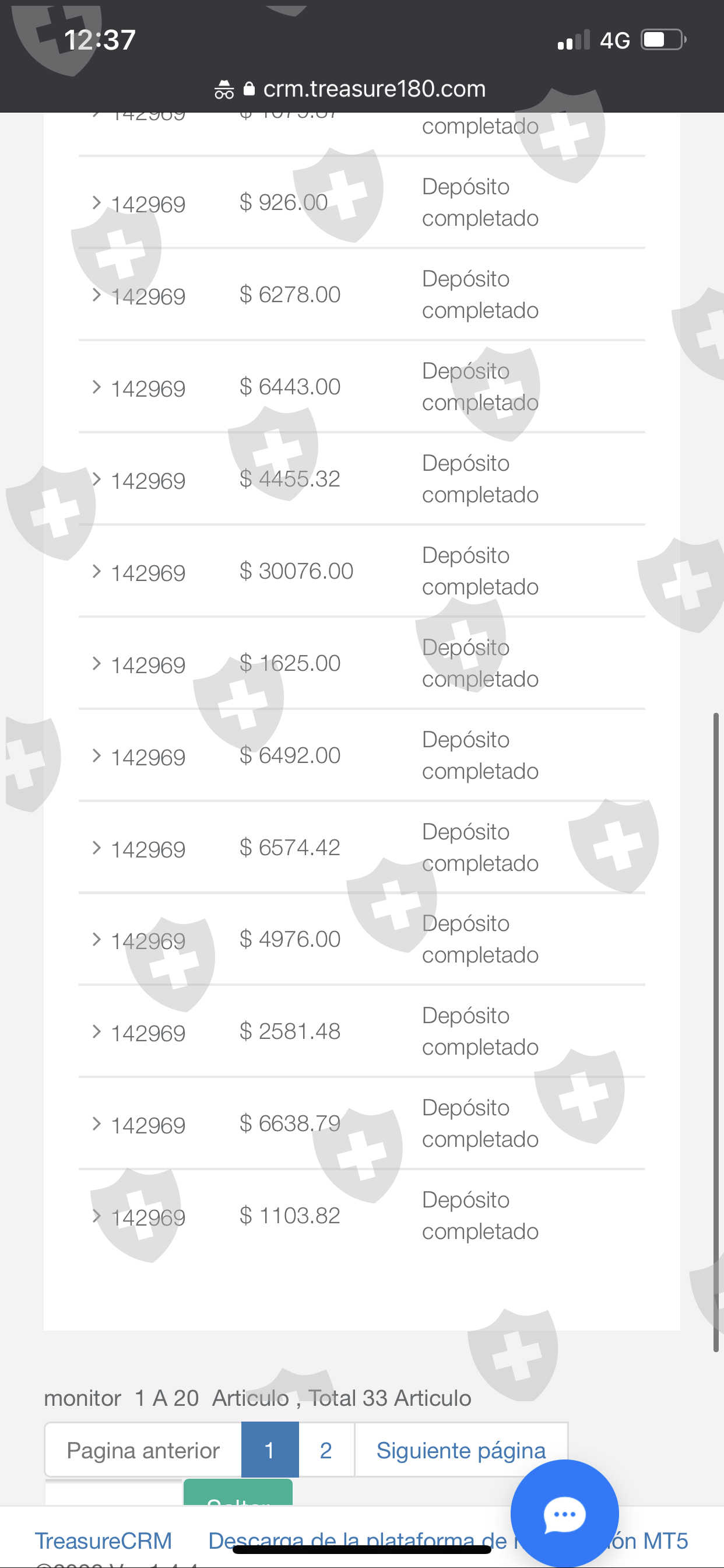Go to page 2 of results
The height and width of the screenshot is (1568, 724).
325,1450
